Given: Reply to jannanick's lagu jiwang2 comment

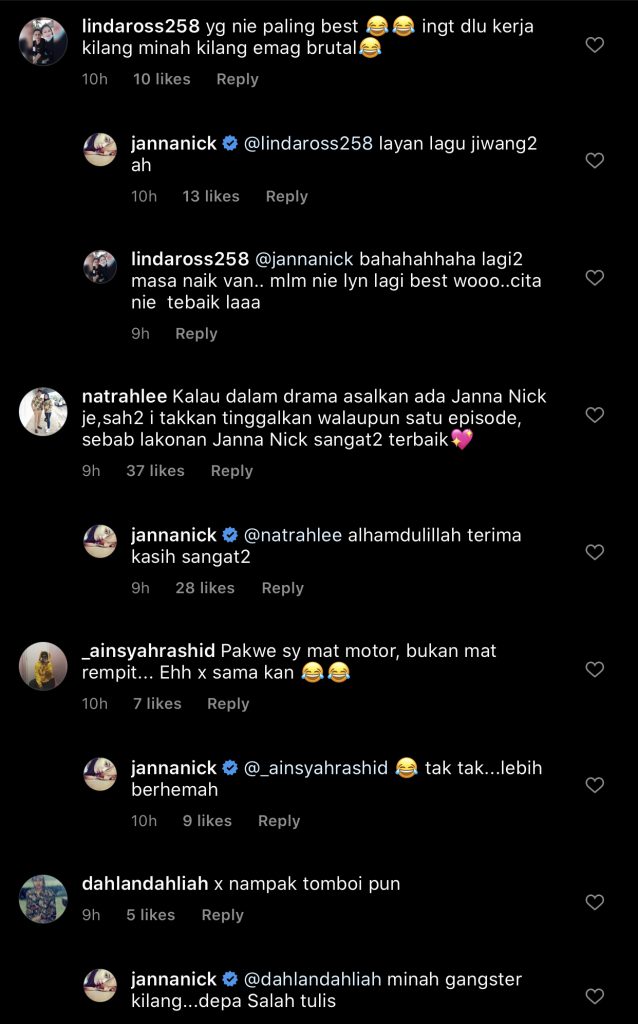Looking at the screenshot, I should (286, 197).
